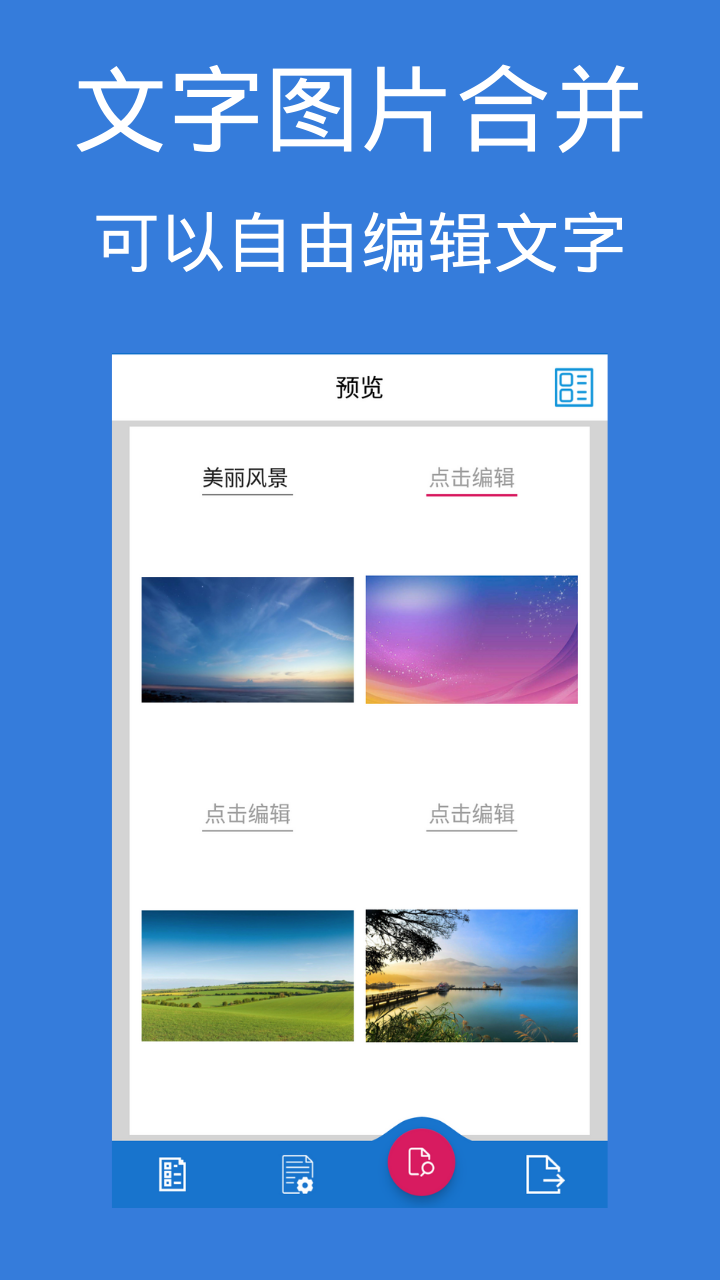Viewport: 720px width, 1280px height.
Task: Click the gray underline under 美丽风景
Action: [x=246, y=493]
